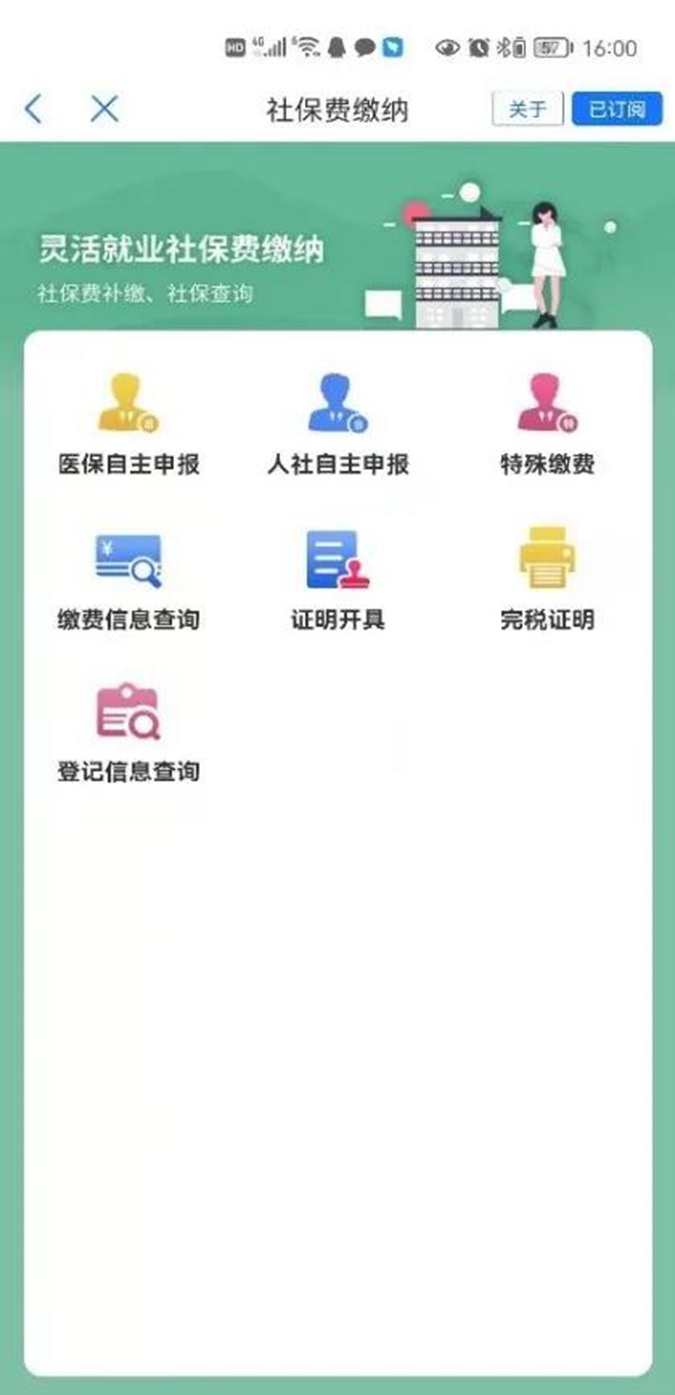Tap the 已订阅 subscription button
This screenshot has width=675, height=1395.
click(617, 108)
